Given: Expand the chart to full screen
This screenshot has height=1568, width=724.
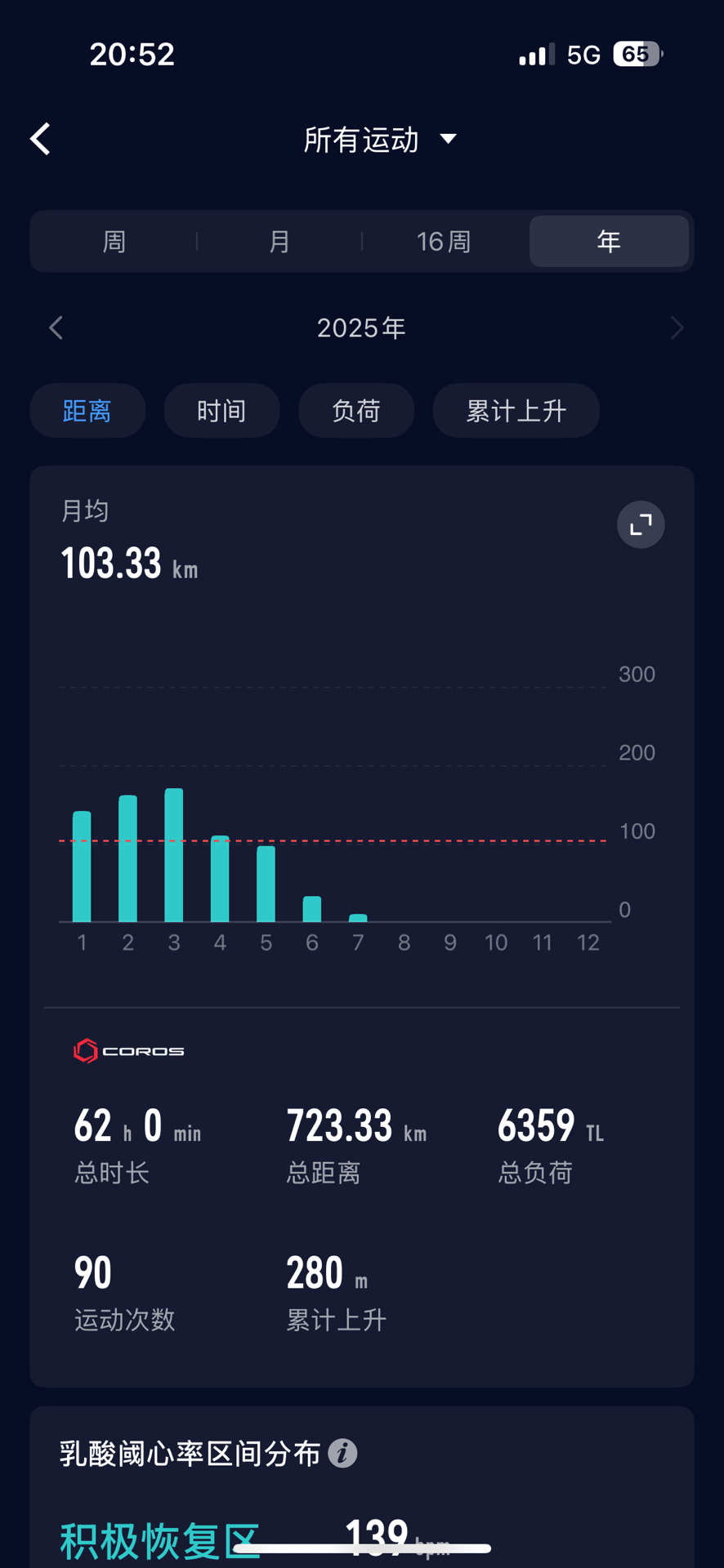Looking at the screenshot, I should (x=641, y=524).
